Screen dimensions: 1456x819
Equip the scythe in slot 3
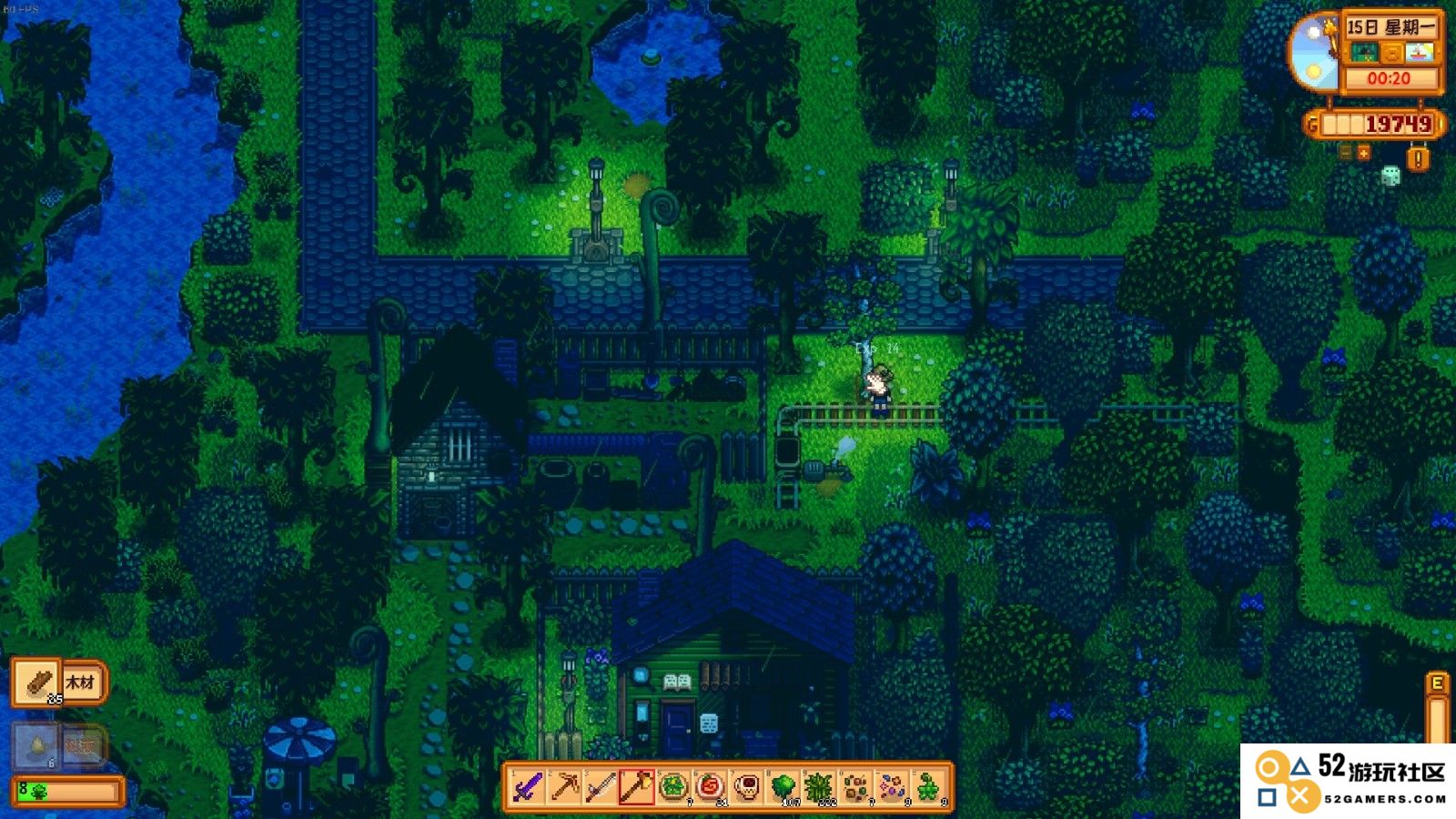click(x=601, y=786)
